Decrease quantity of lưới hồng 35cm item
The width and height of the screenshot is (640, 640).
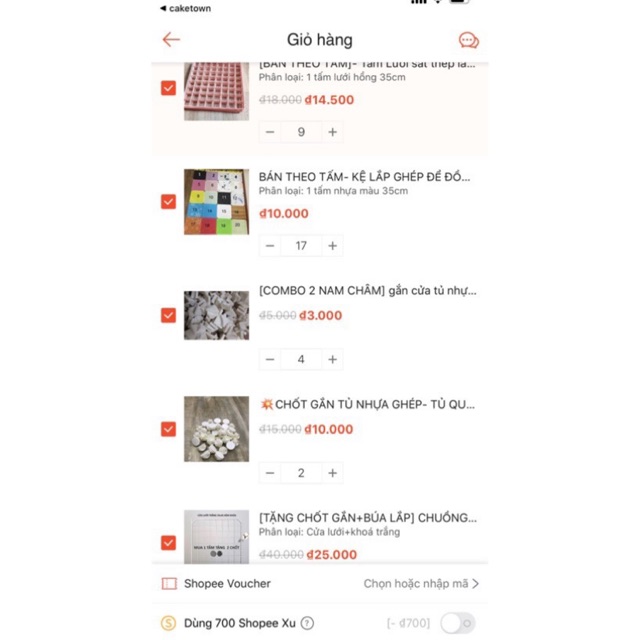(x=270, y=132)
